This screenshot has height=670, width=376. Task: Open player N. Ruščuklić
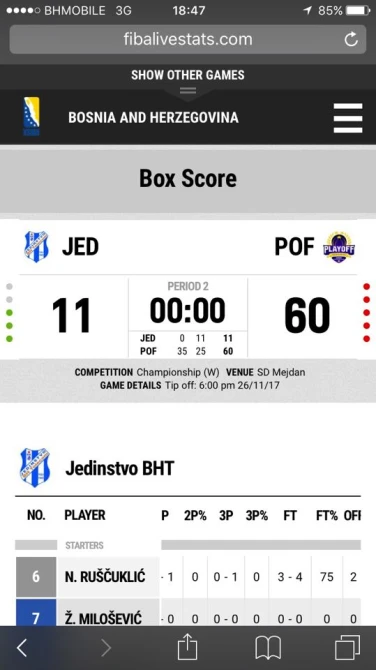[x=105, y=577]
